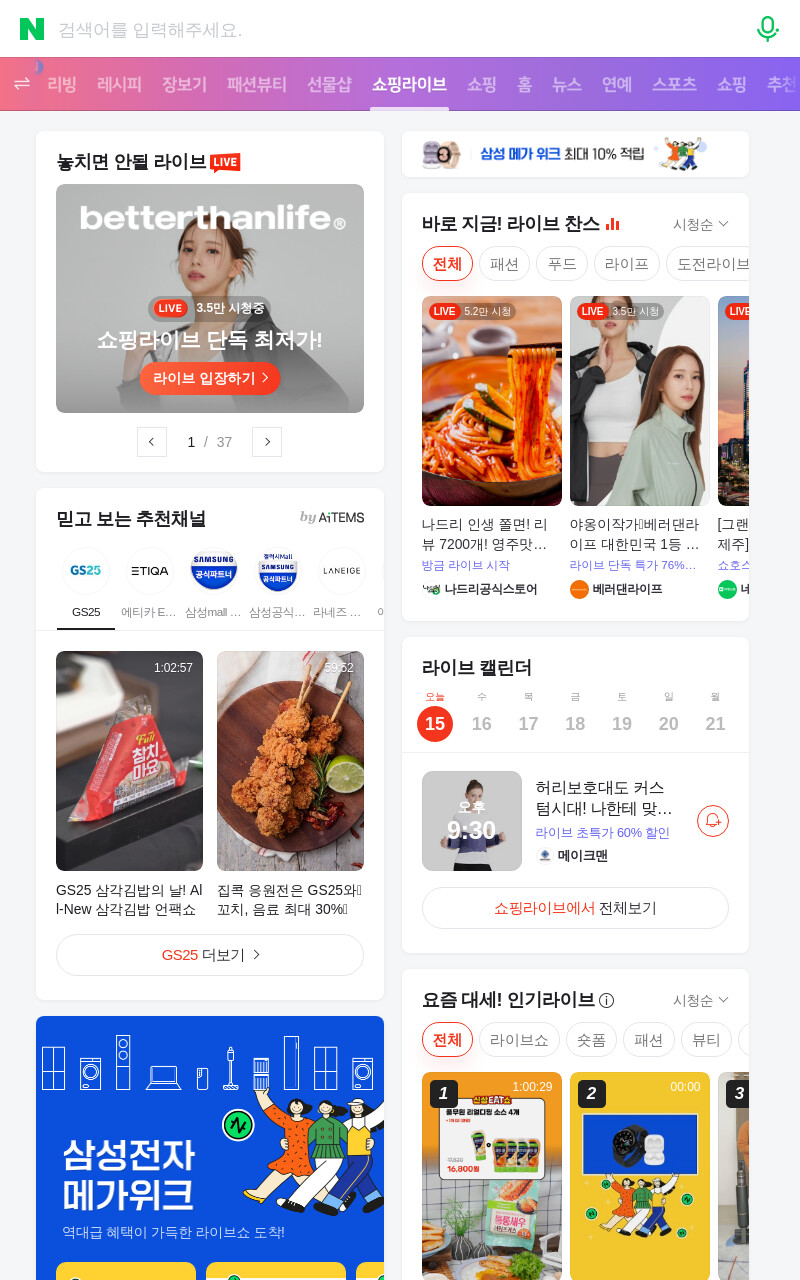Switch to the 장보기 tab
Viewport: 800px width, 1280px height.
click(184, 84)
